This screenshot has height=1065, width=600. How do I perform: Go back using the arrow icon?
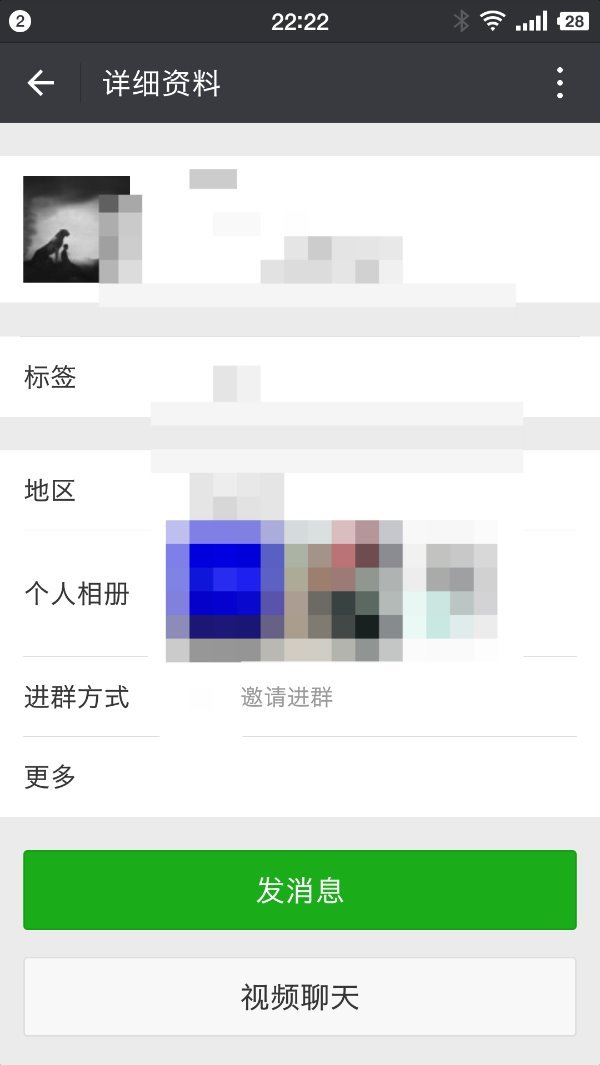point(40,83)
